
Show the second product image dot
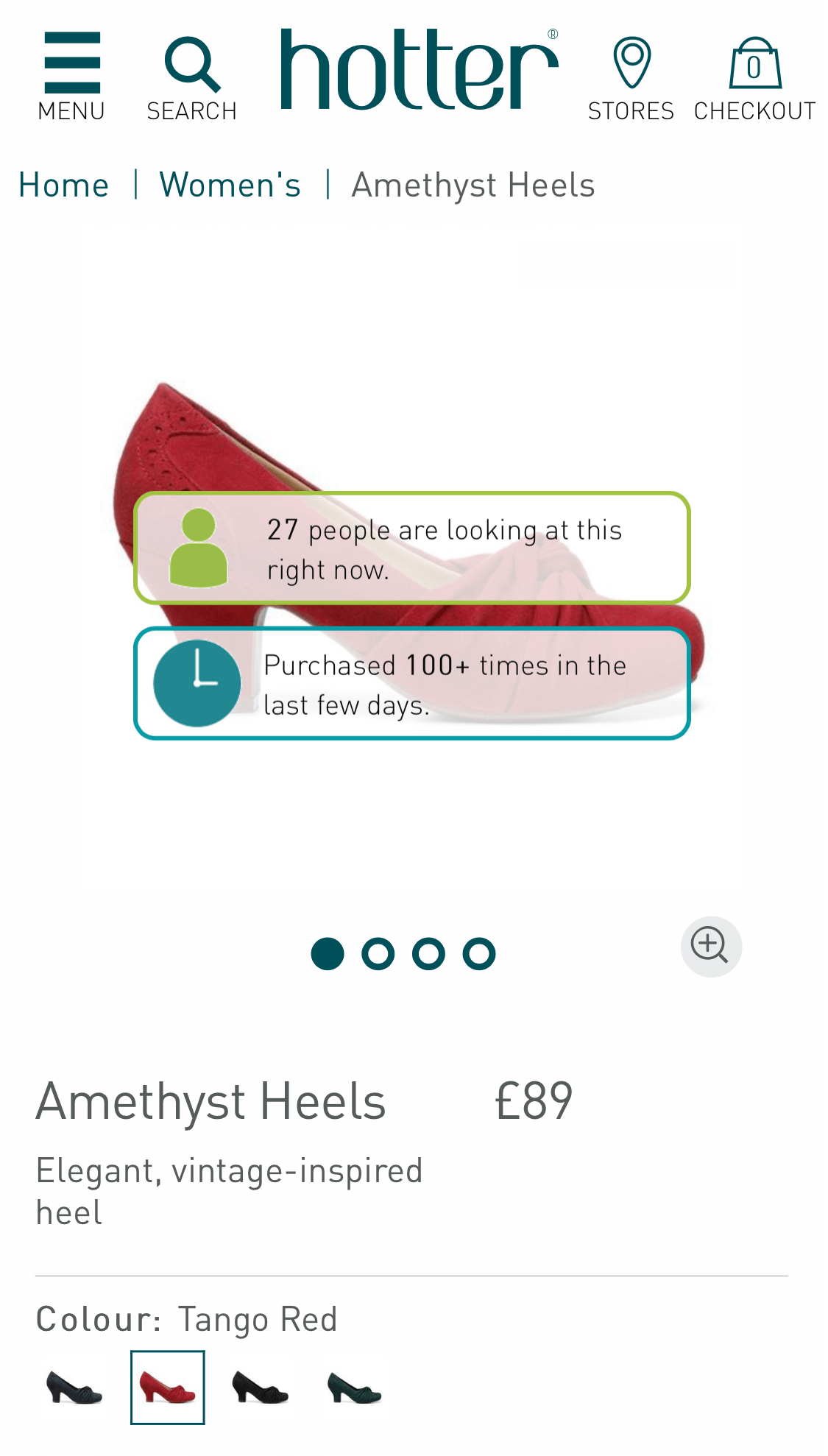pos(378,954)
